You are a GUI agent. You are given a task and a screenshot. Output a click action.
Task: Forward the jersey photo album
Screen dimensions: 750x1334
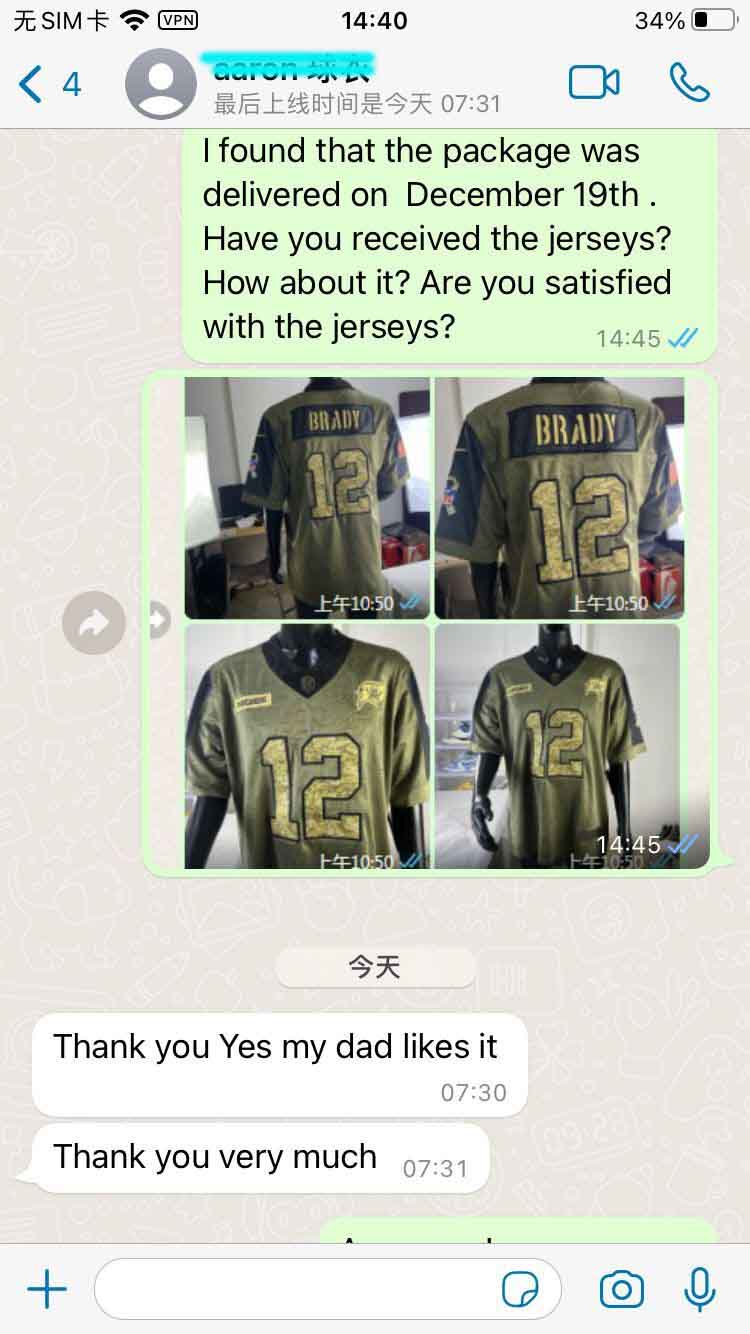pos(93,623)
